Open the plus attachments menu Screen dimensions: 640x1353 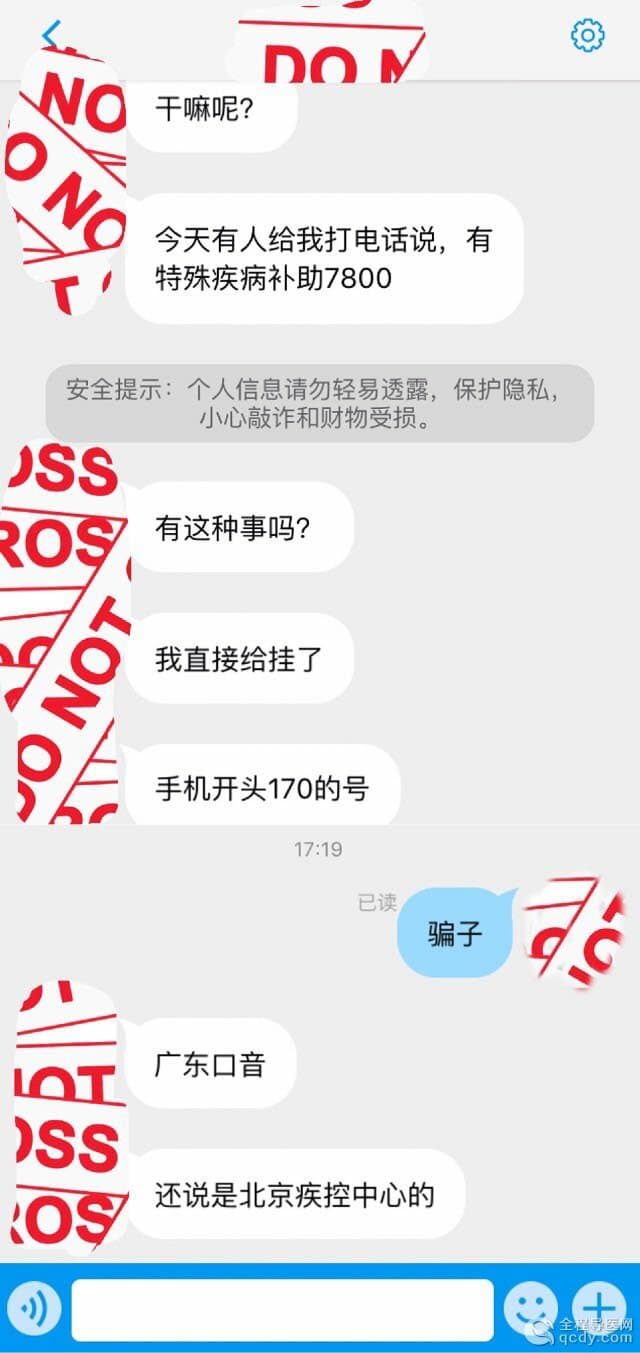pyautogui.click(x=599, y=1308)
